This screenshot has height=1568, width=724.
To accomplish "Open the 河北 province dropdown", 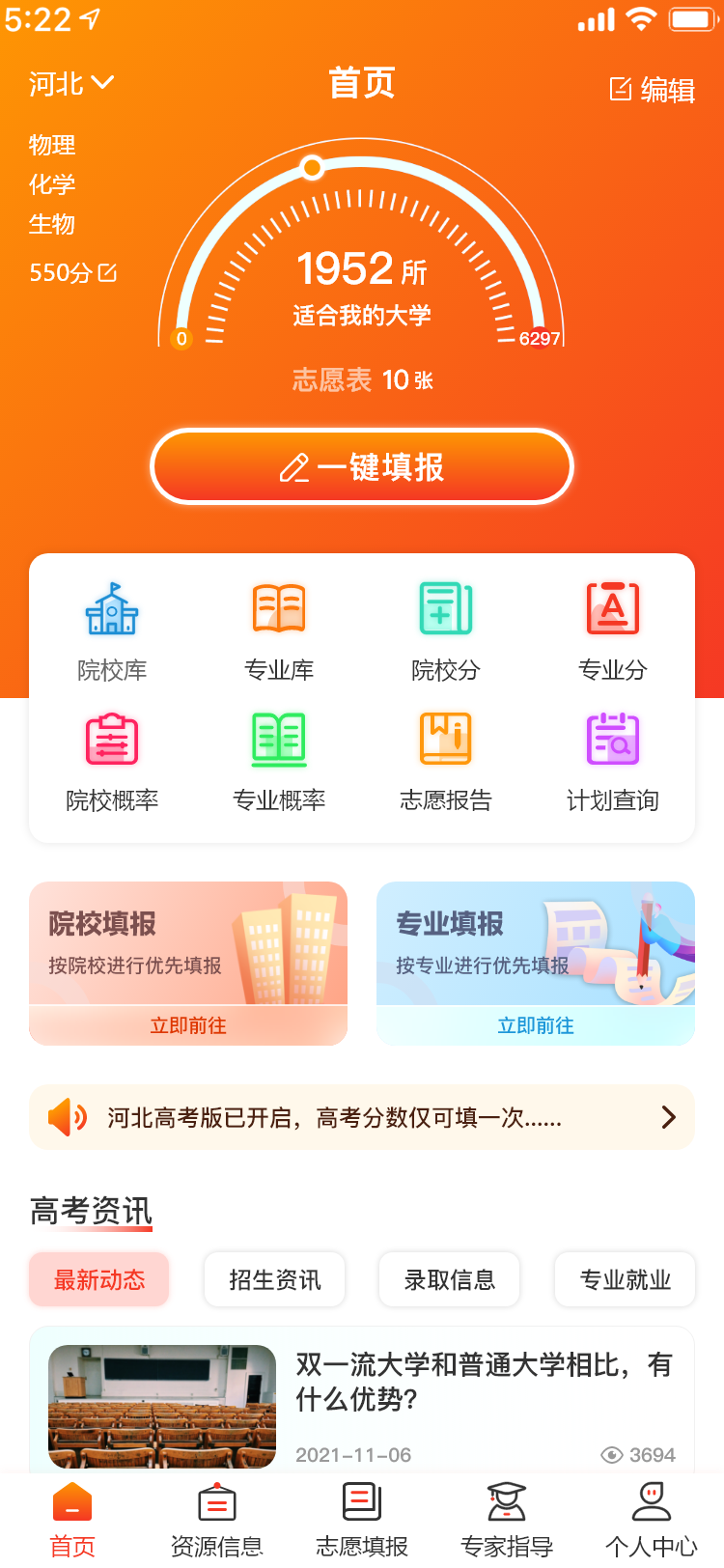I will click(x=71, y=84).
